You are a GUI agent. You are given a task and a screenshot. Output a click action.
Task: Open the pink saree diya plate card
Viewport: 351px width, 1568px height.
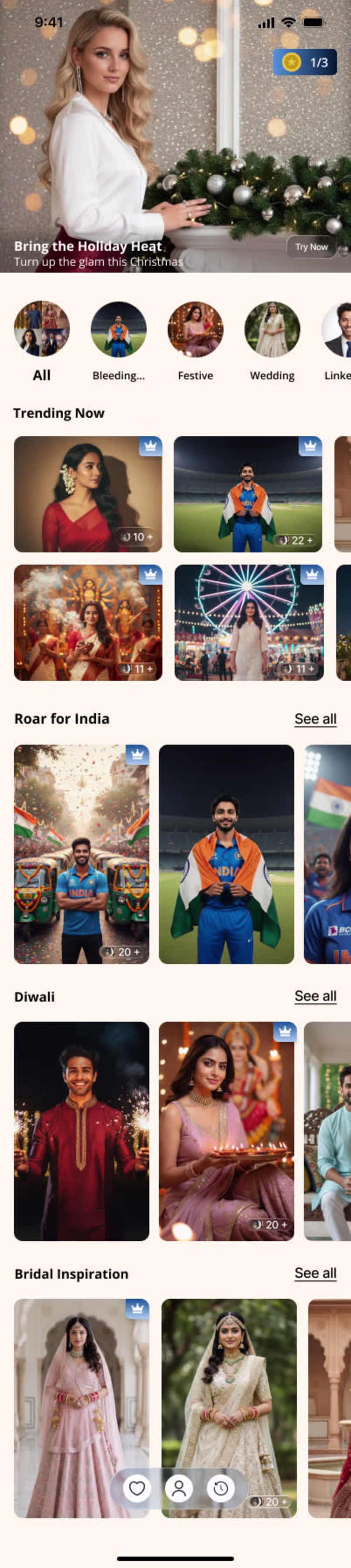tap(226, 1131)
